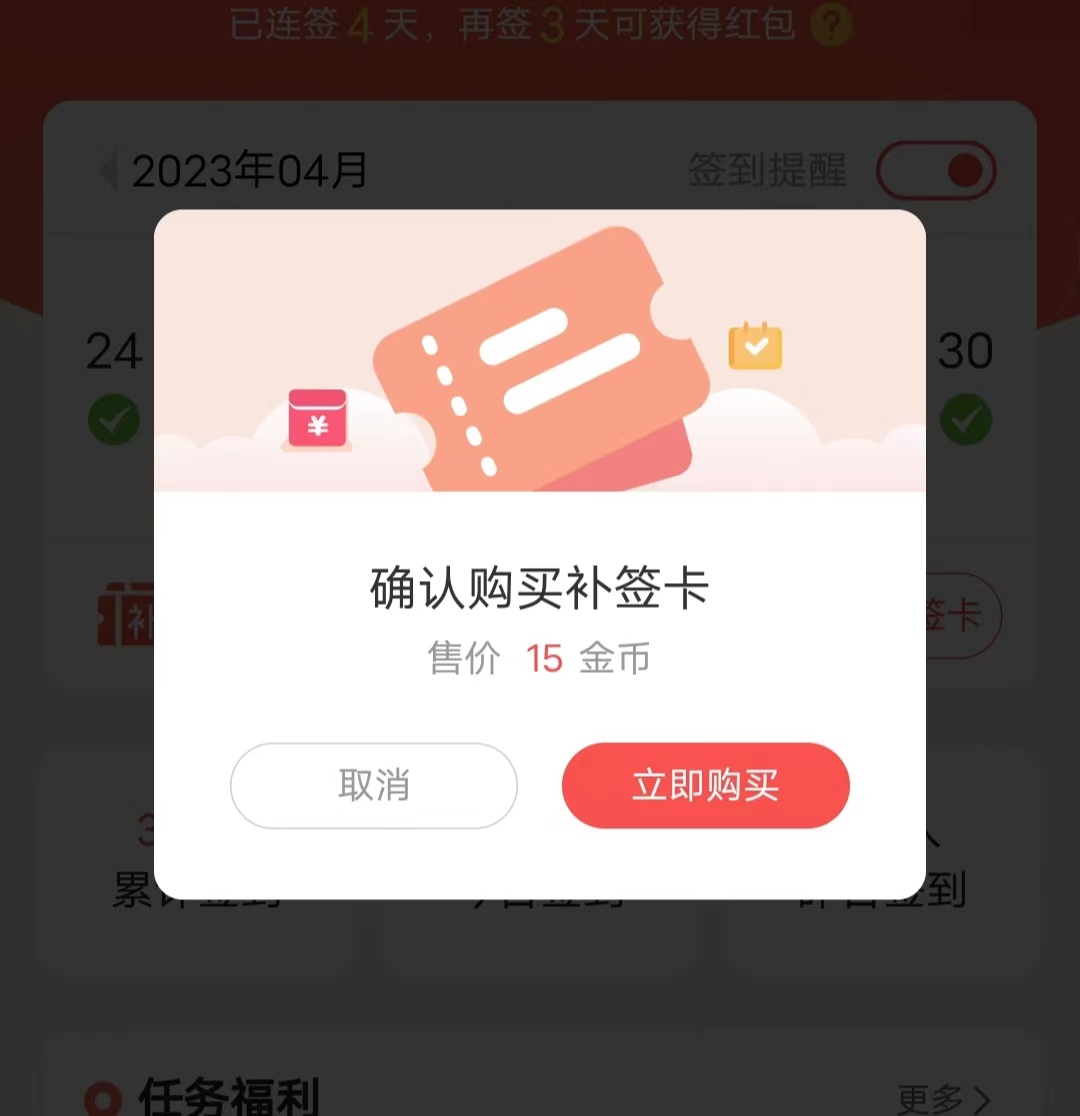This screenshot has width=1080, height=1116.
Task: Cancel the 补签卡 purchase
Action: tap(373, 786)
